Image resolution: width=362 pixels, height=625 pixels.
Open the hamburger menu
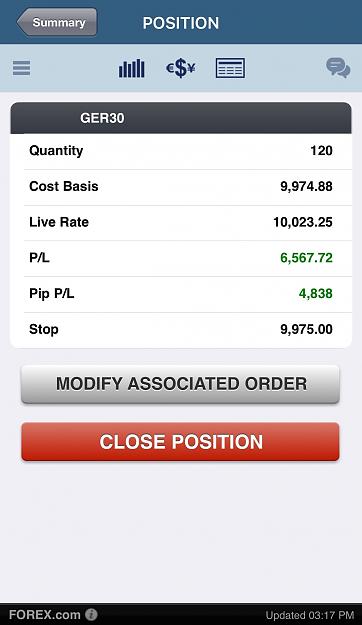[22, 68]
